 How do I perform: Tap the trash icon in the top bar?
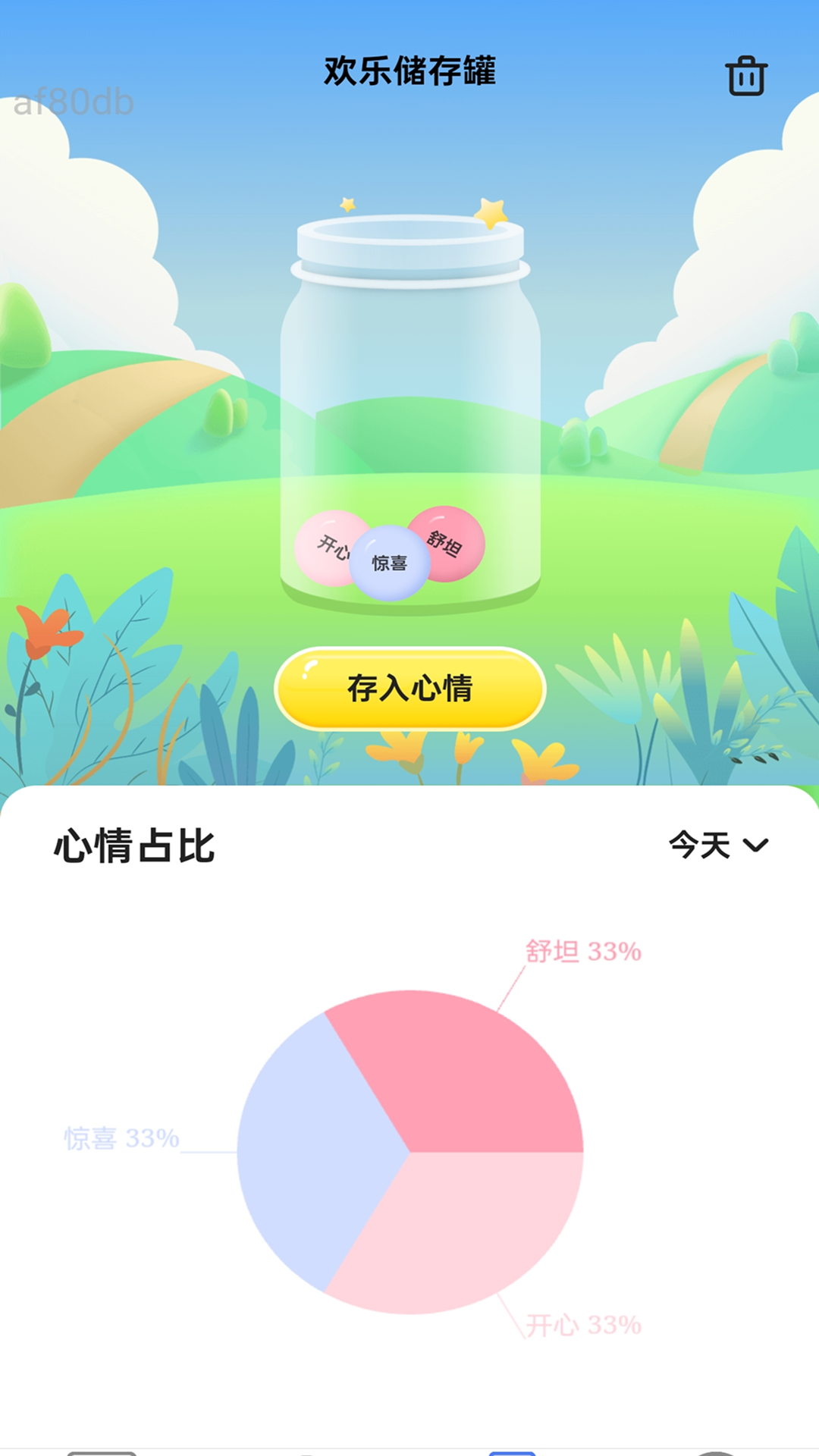pyautogui.click(x=747, y=76)
